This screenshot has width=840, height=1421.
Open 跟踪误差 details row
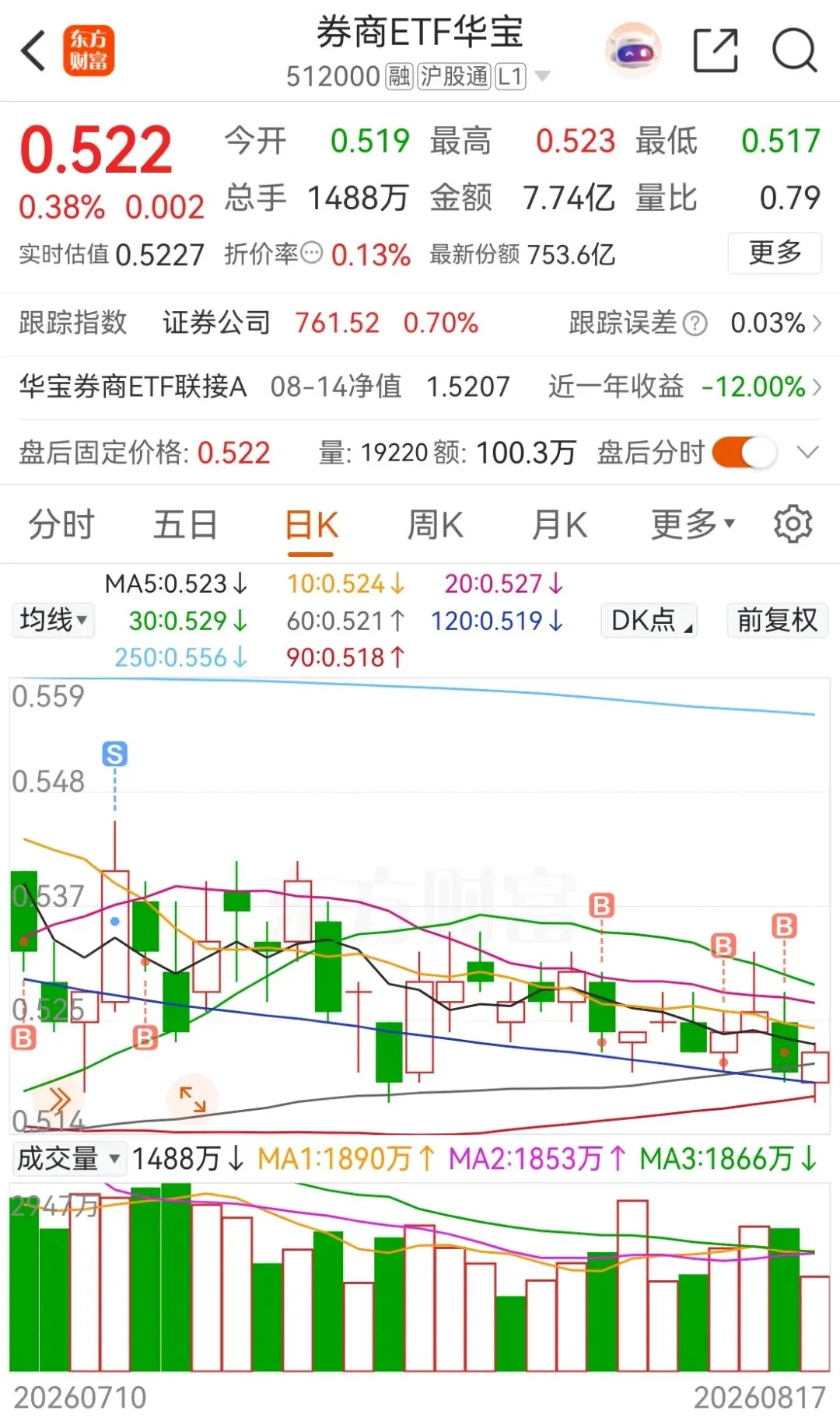click(695, 323)
